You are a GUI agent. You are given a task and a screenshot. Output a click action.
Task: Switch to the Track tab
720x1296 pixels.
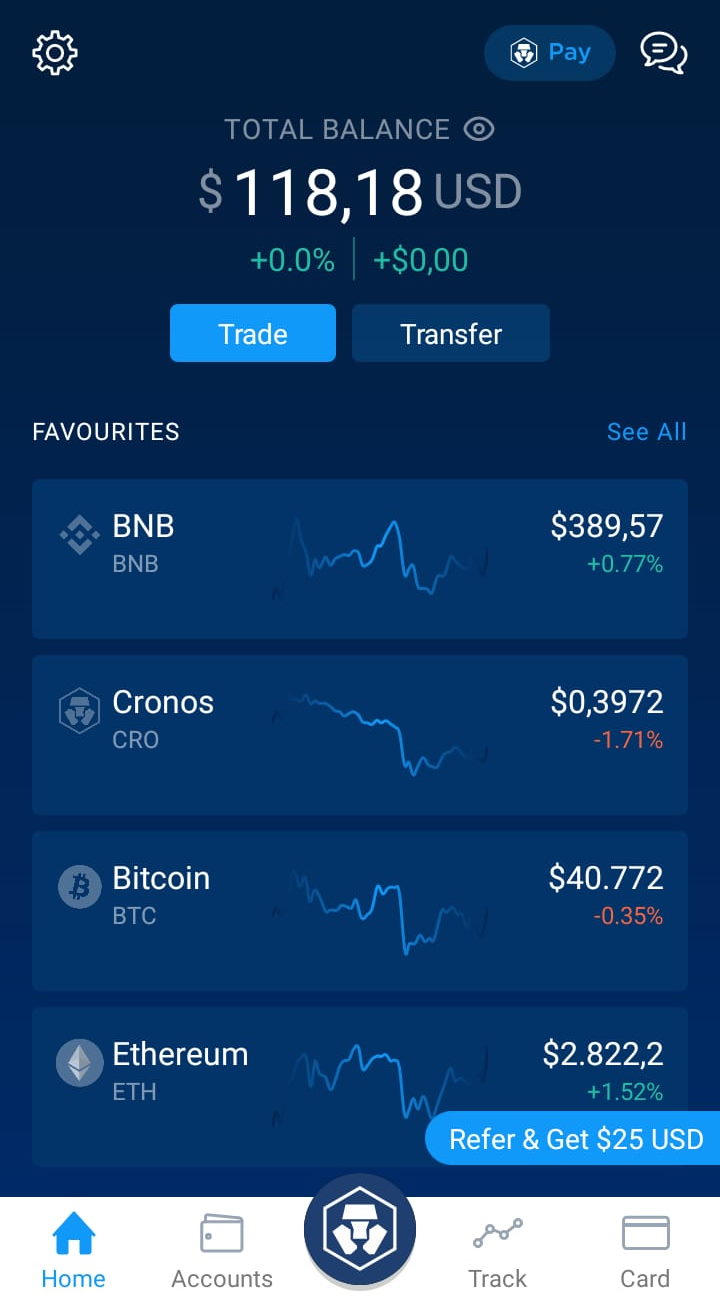pos(497,1250)
